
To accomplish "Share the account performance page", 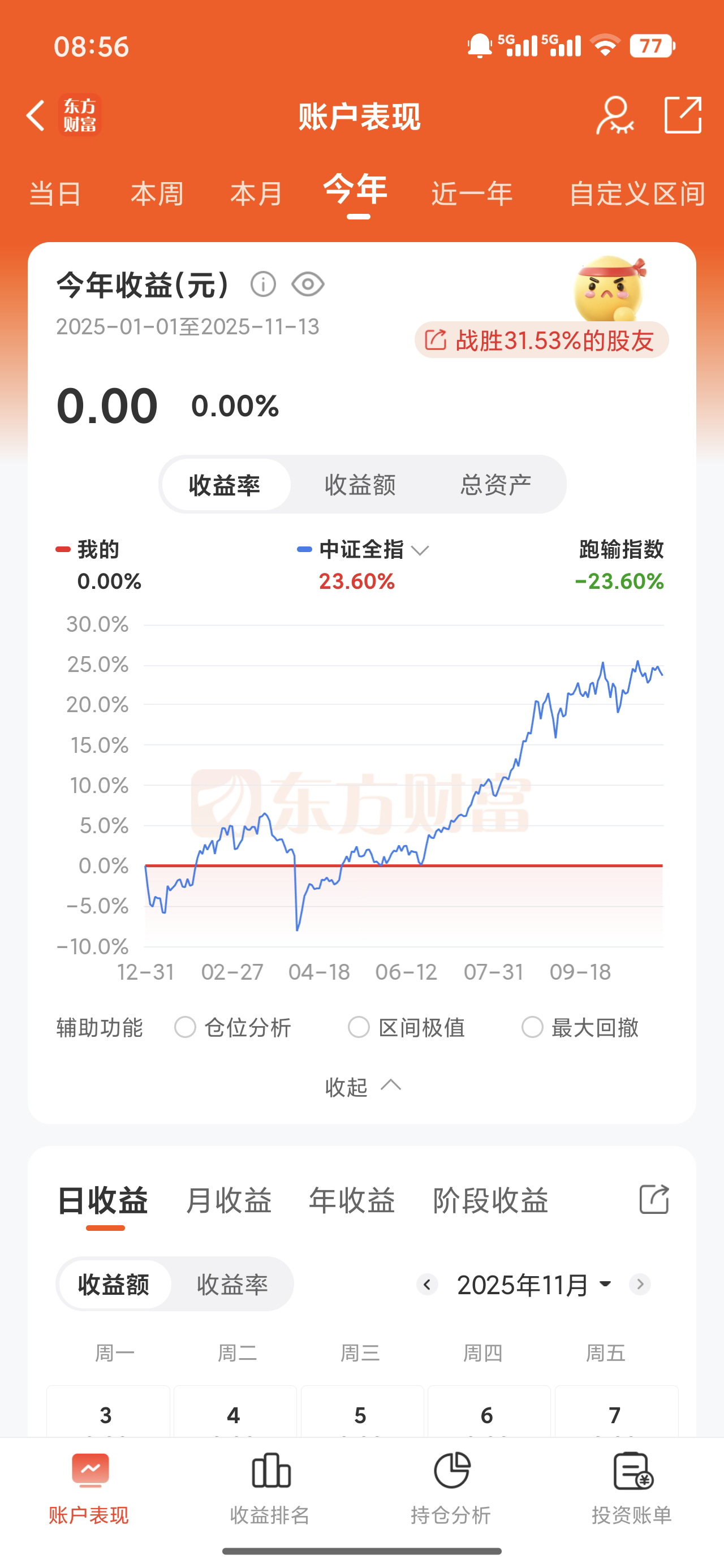I will coord(683,114).
